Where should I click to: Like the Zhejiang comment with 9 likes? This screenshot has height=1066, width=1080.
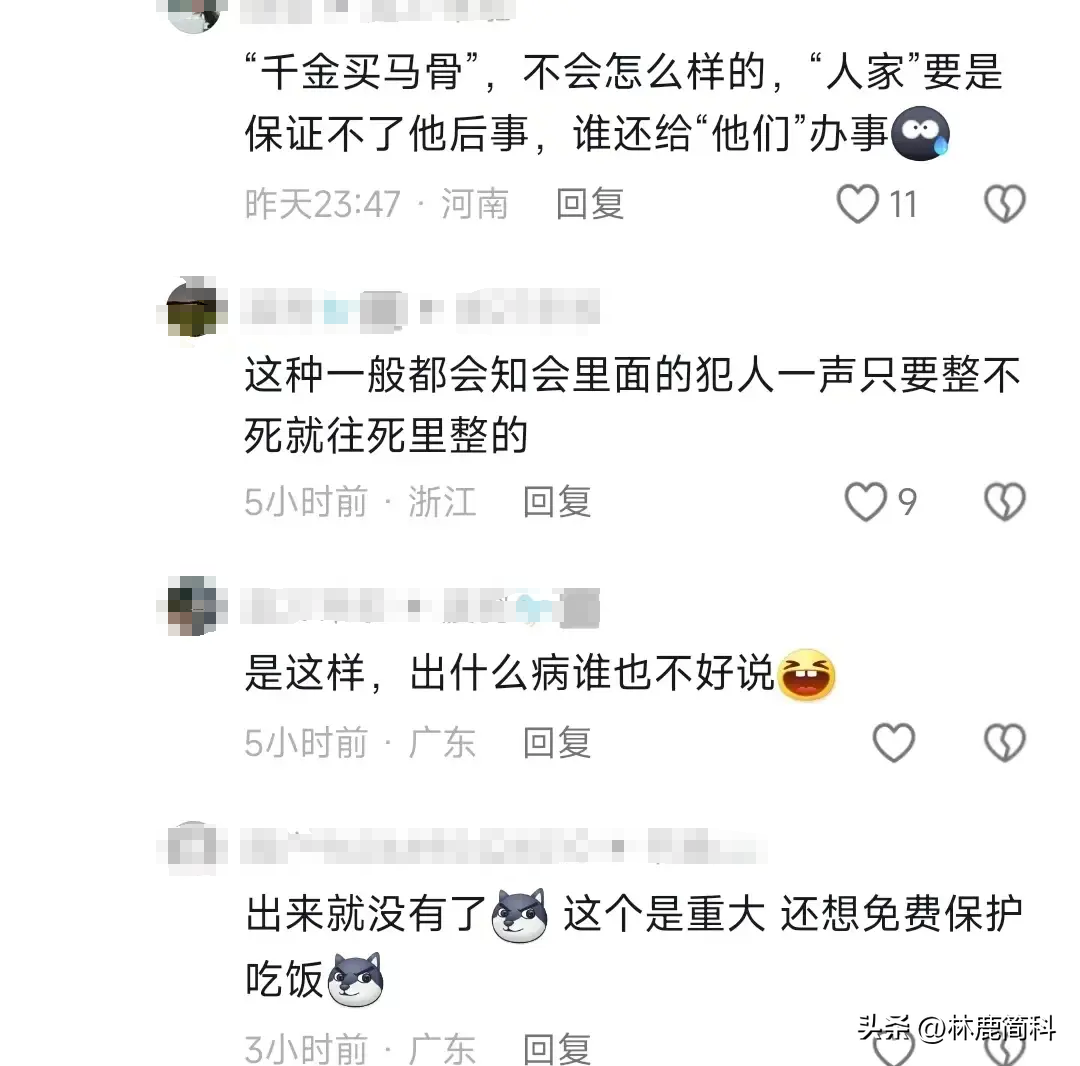point(865,501)
